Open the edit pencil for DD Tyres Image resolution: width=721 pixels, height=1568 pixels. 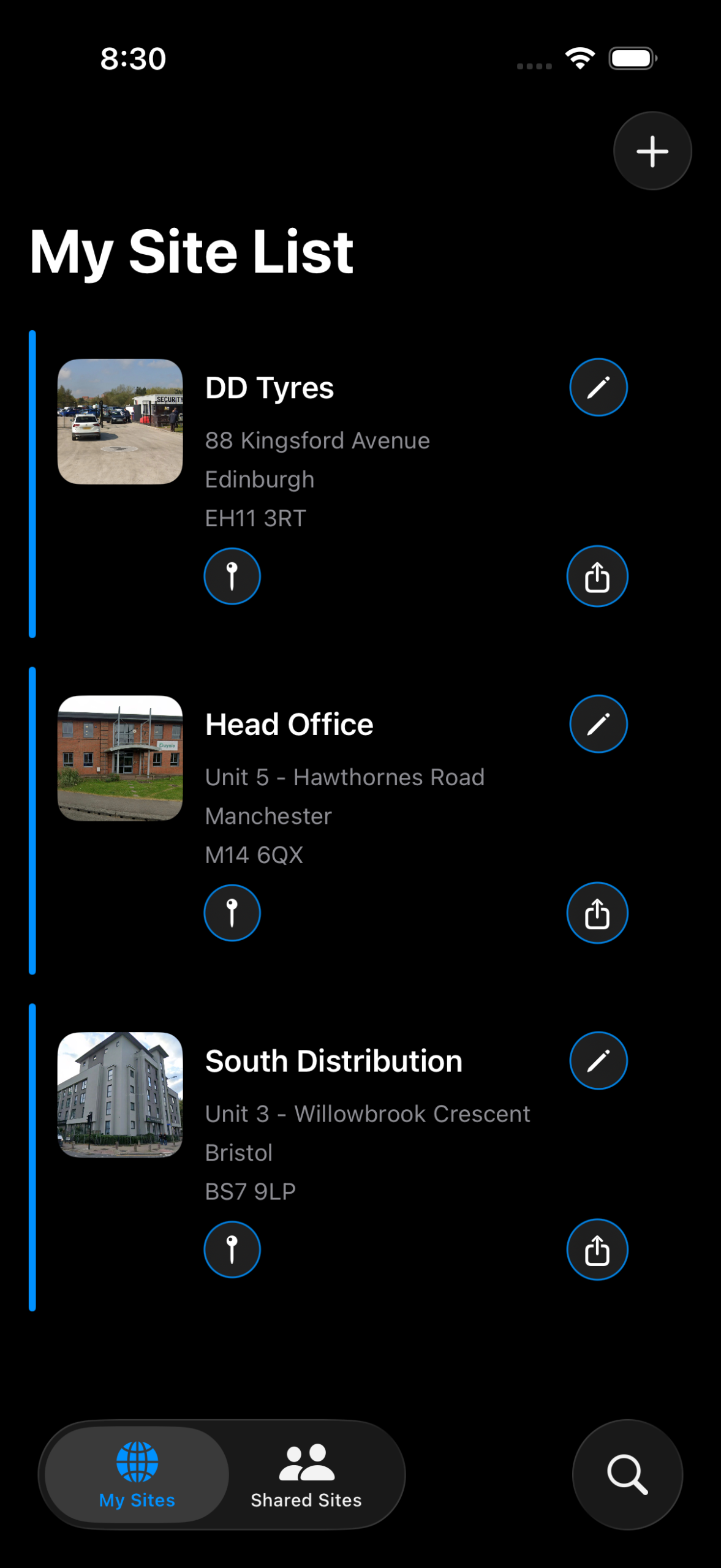[x=597, y=386]
